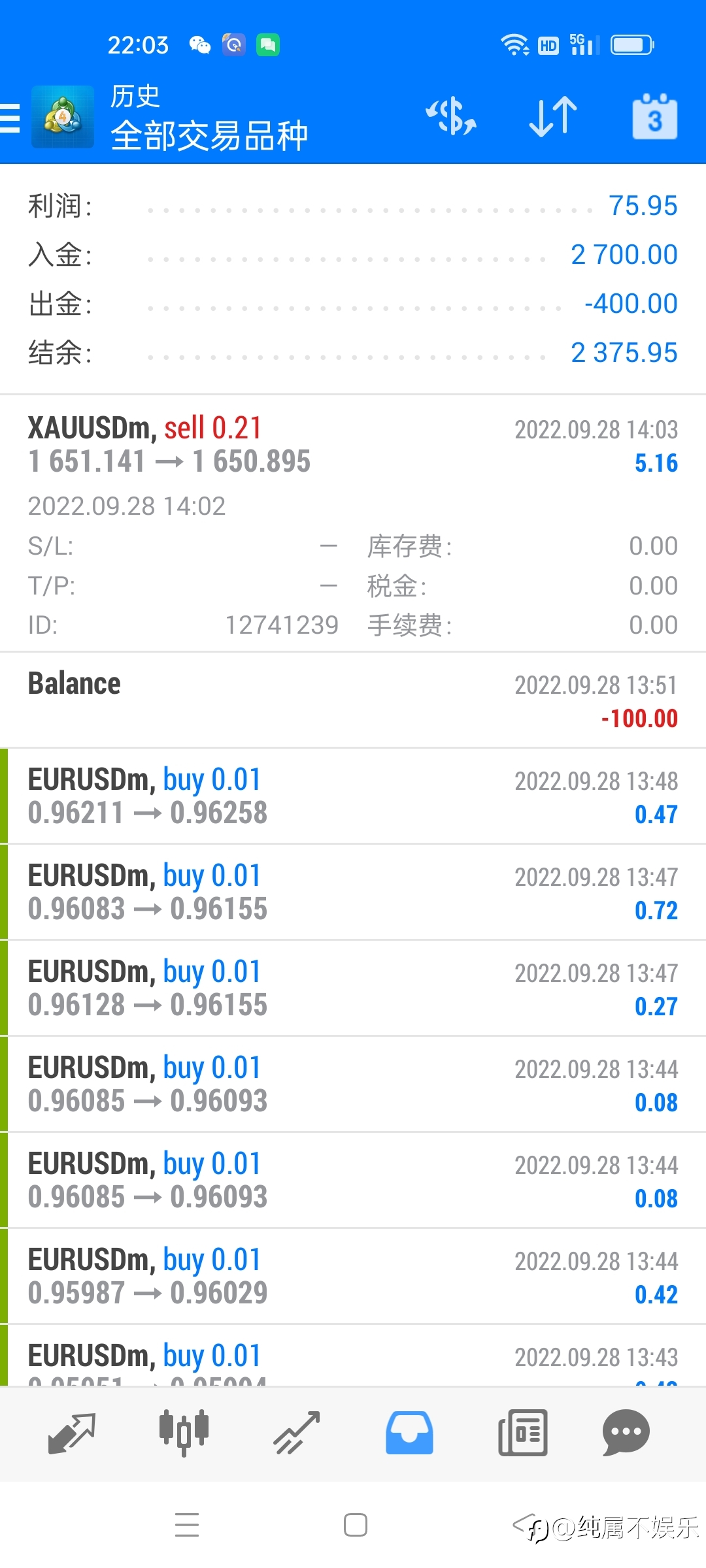
Task: Expand the EURUSDm trade with profit 0.27
Action: tap(353, 988)
